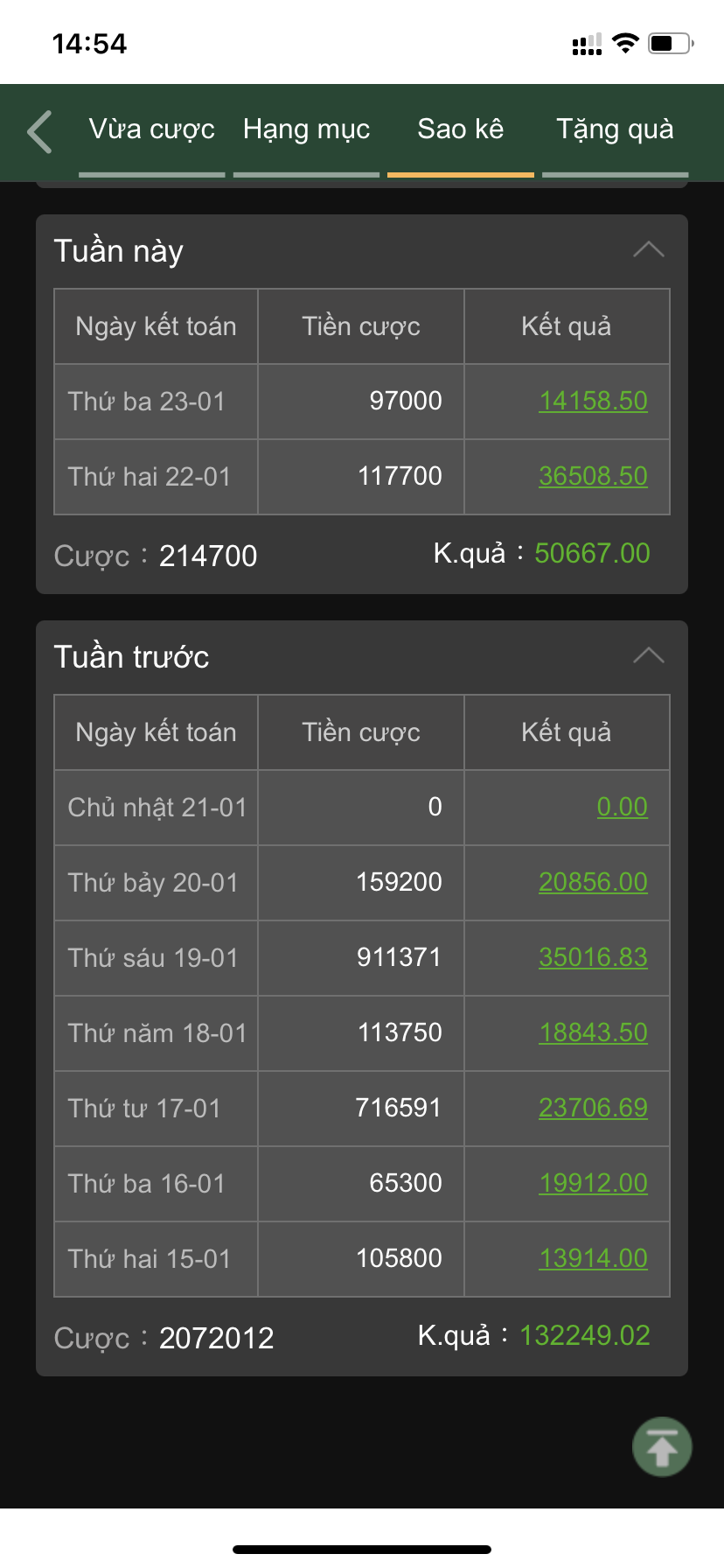Open result 36508.50 for Thứ hai 22-01
The image size is (724, 1568).
point(593,477)
